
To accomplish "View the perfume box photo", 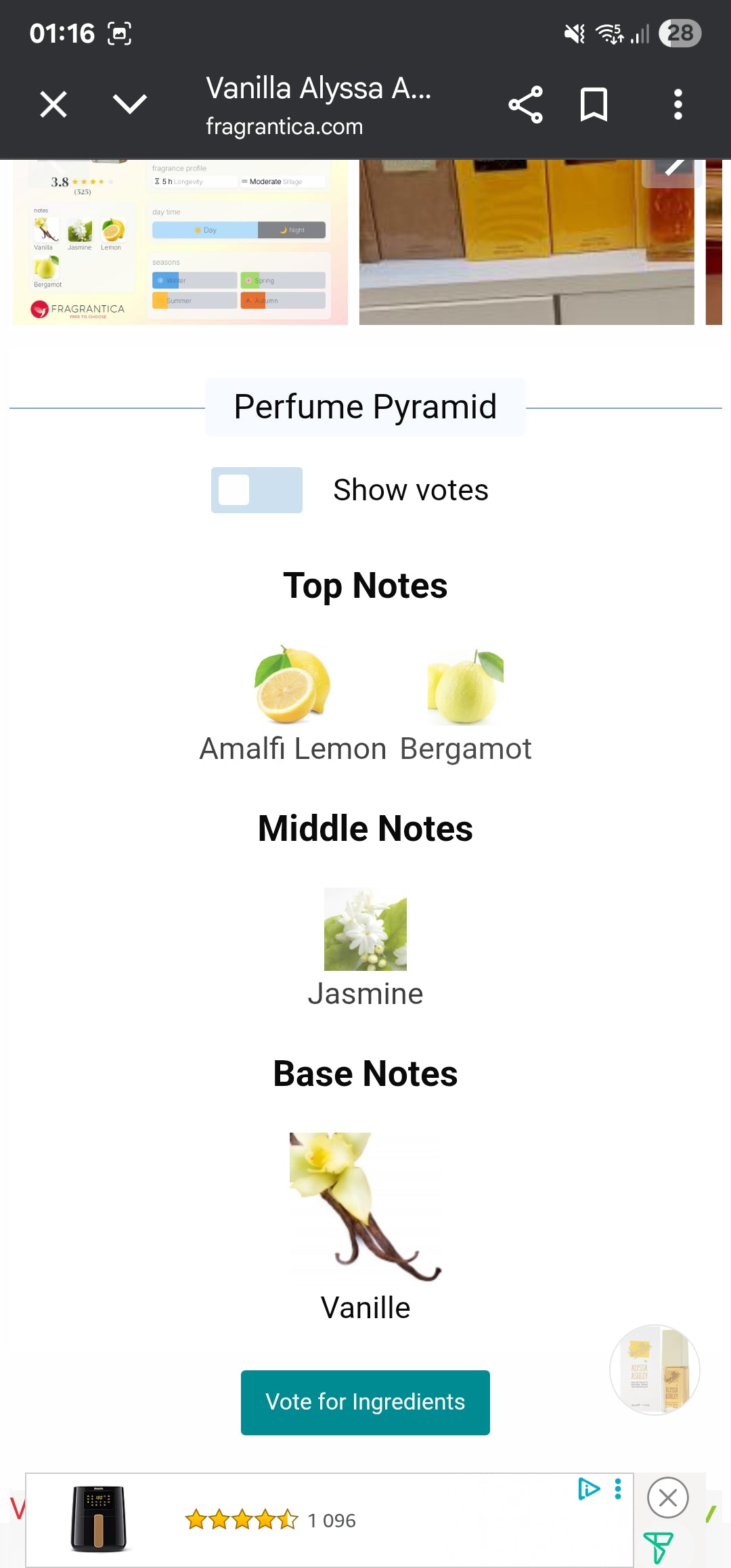I will [527, 242].
